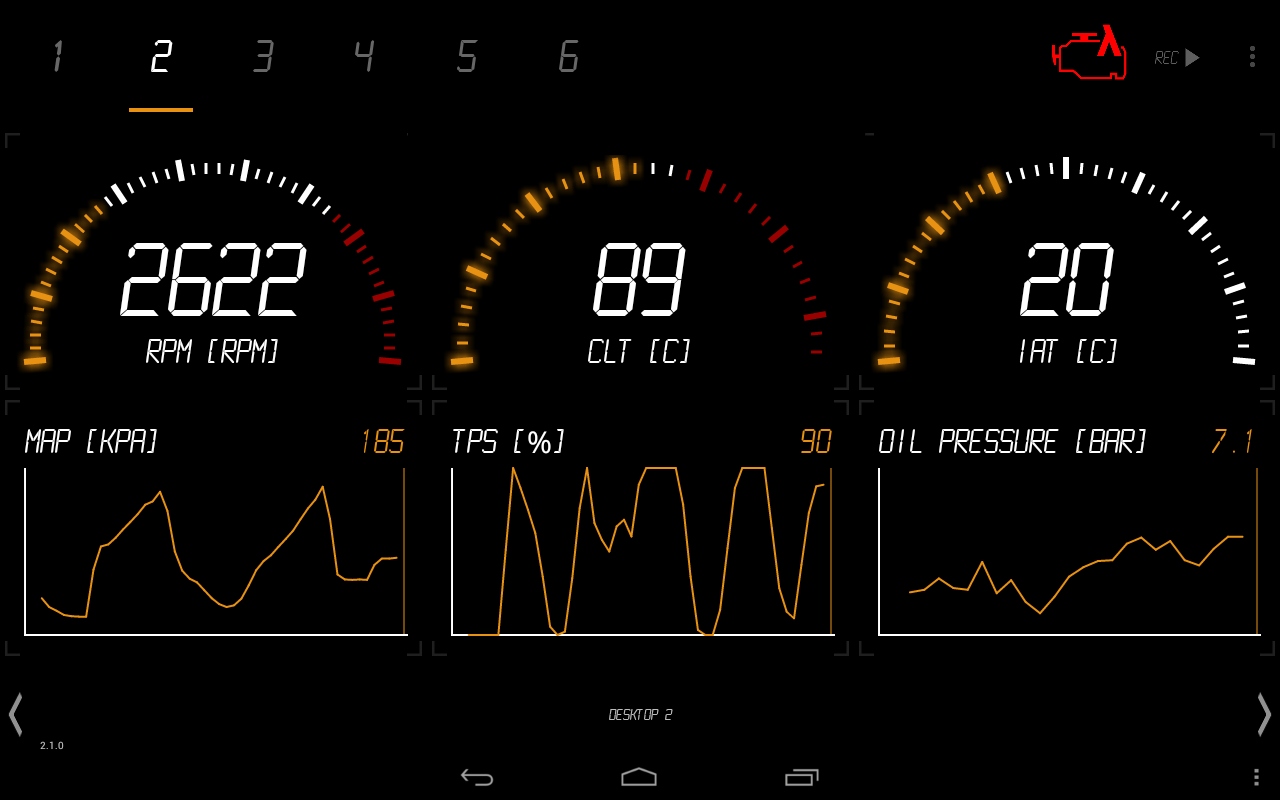
Task: Tap the check engine warning icon
Action: [x=1089, y=54]
